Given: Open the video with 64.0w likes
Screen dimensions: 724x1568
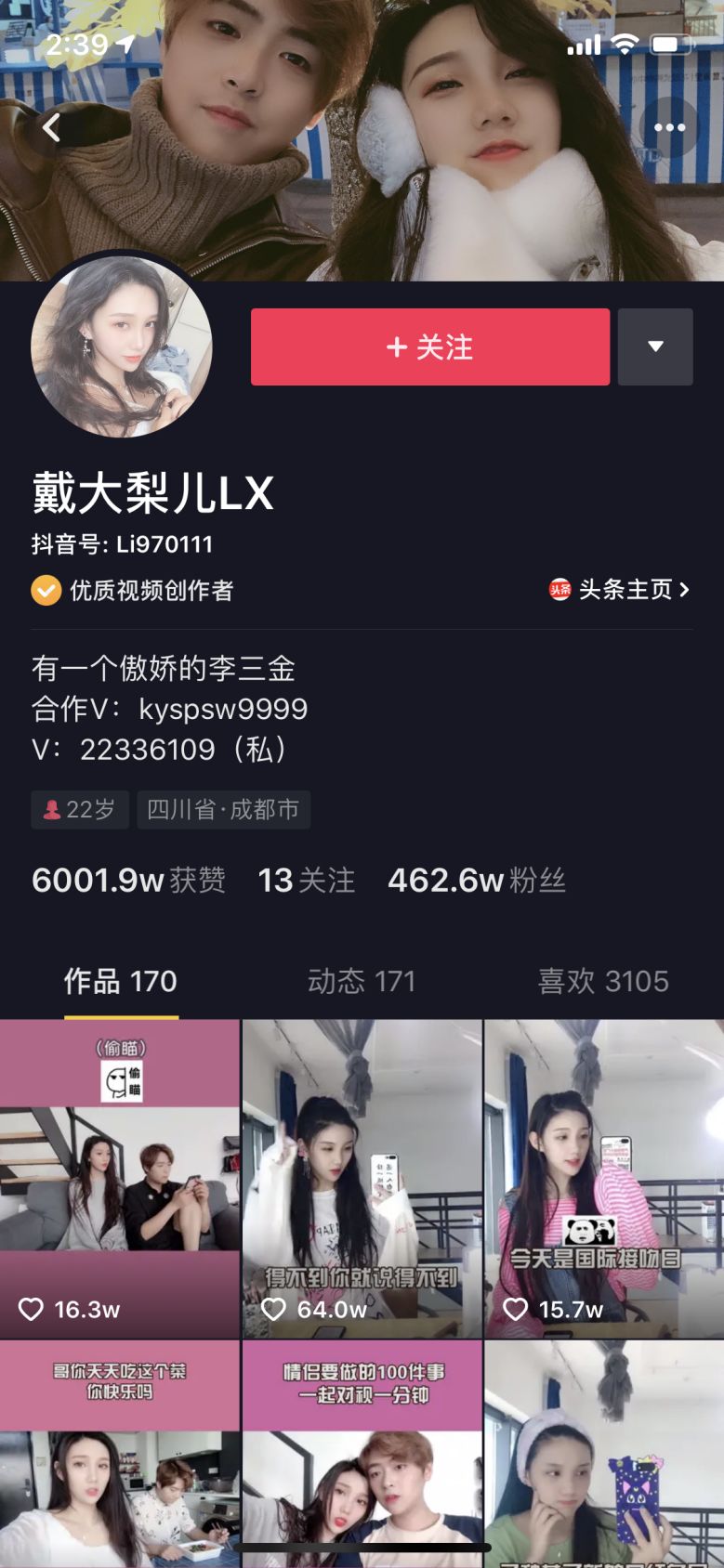Looking at the screenshot, I should pyautogui.click(x=362, y=1178).
